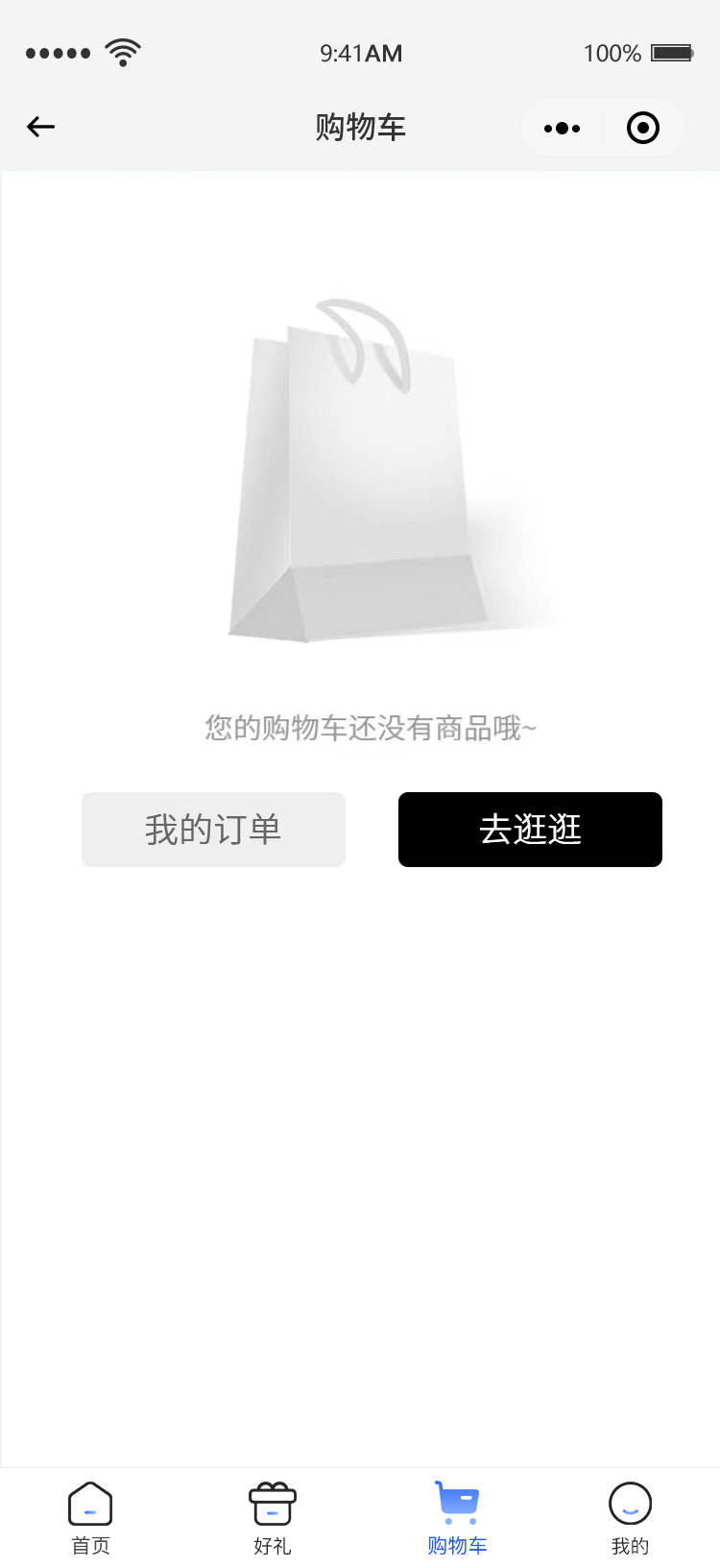Viewport: 720px width, 1568px height.
Task: Go back using the arrow icon
Action: tap(40, 127)
